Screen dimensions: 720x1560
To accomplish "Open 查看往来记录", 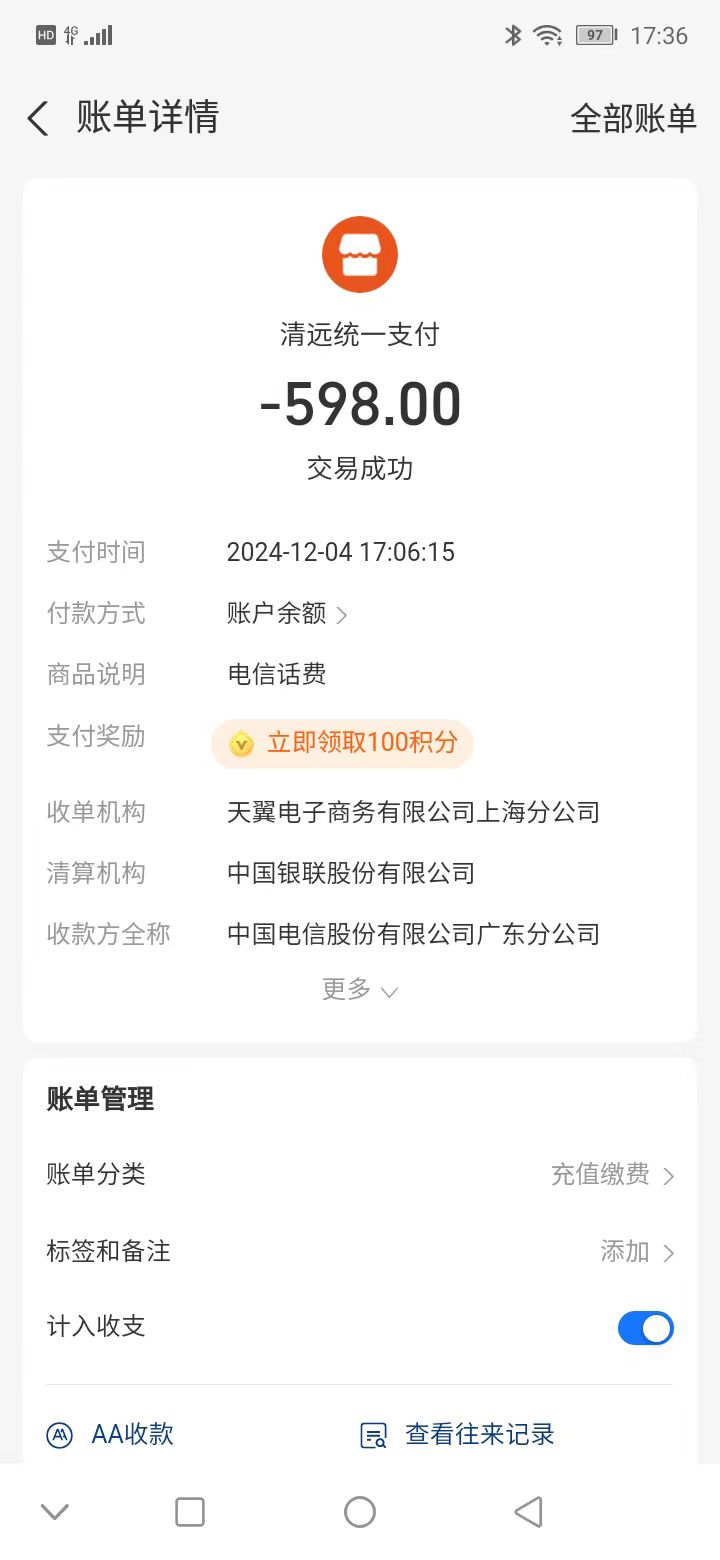I will pos(458,1434).
